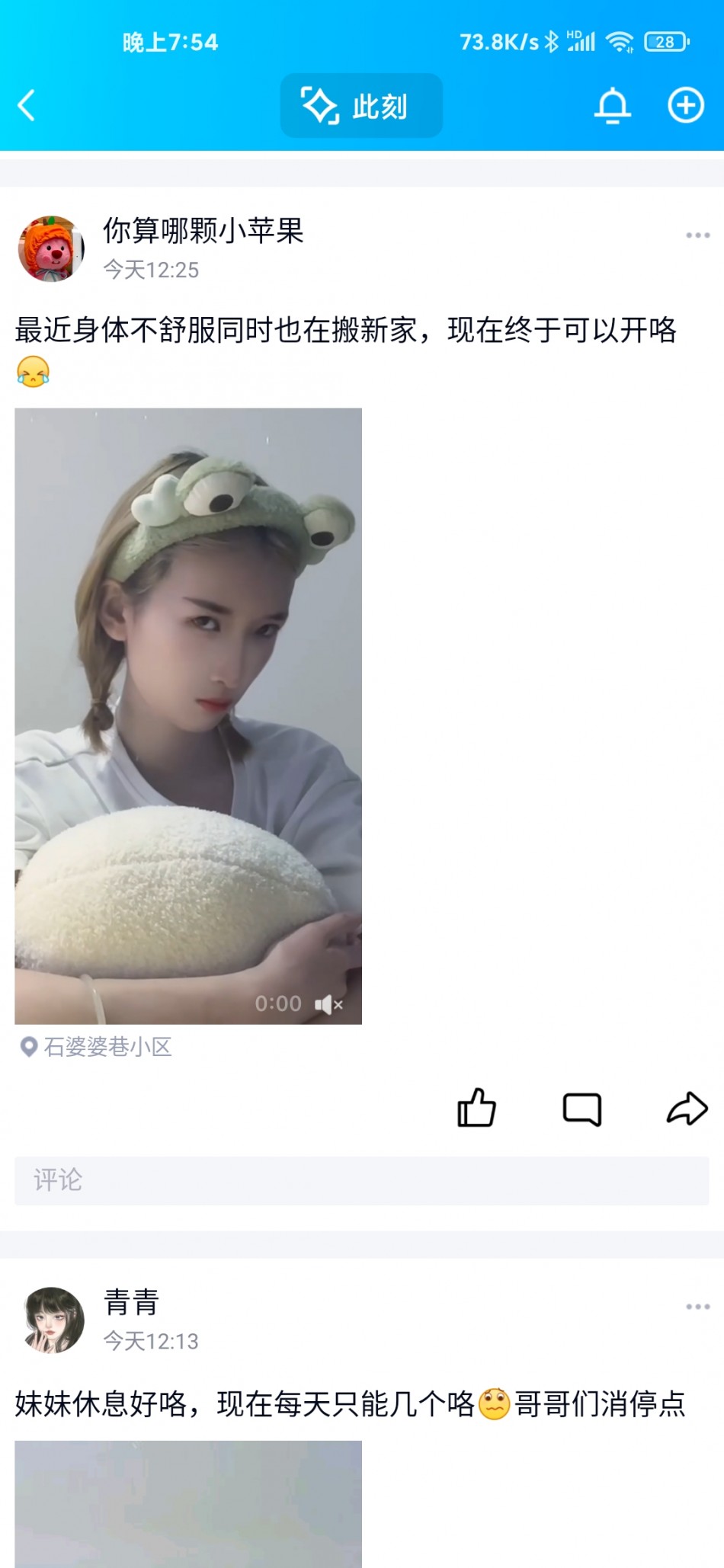The width and height of the screenshot is (724, 1568).
Task: Create a new post with the plus icon
Action: (685, 105)
